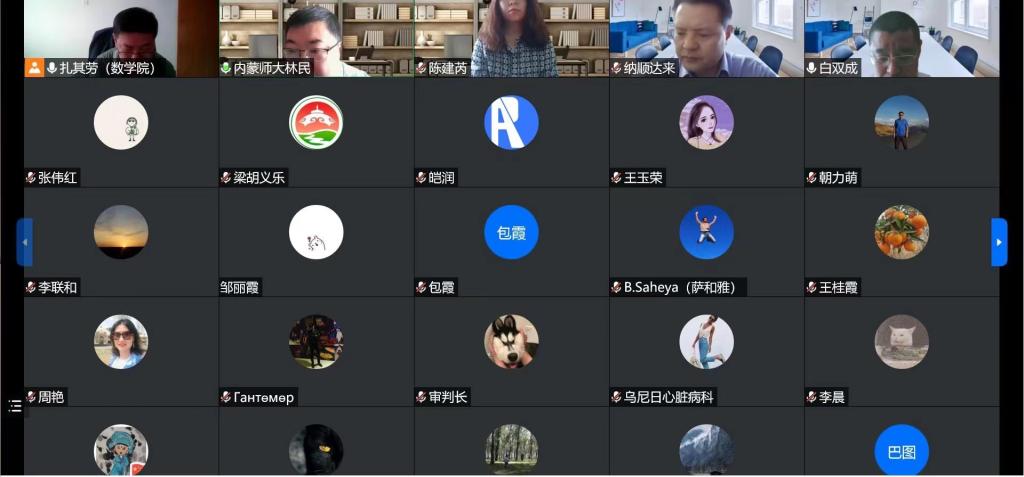Screen dimensions: 1024x477
Task: Select participant tile 王桂霞
Action: (901, 242)
